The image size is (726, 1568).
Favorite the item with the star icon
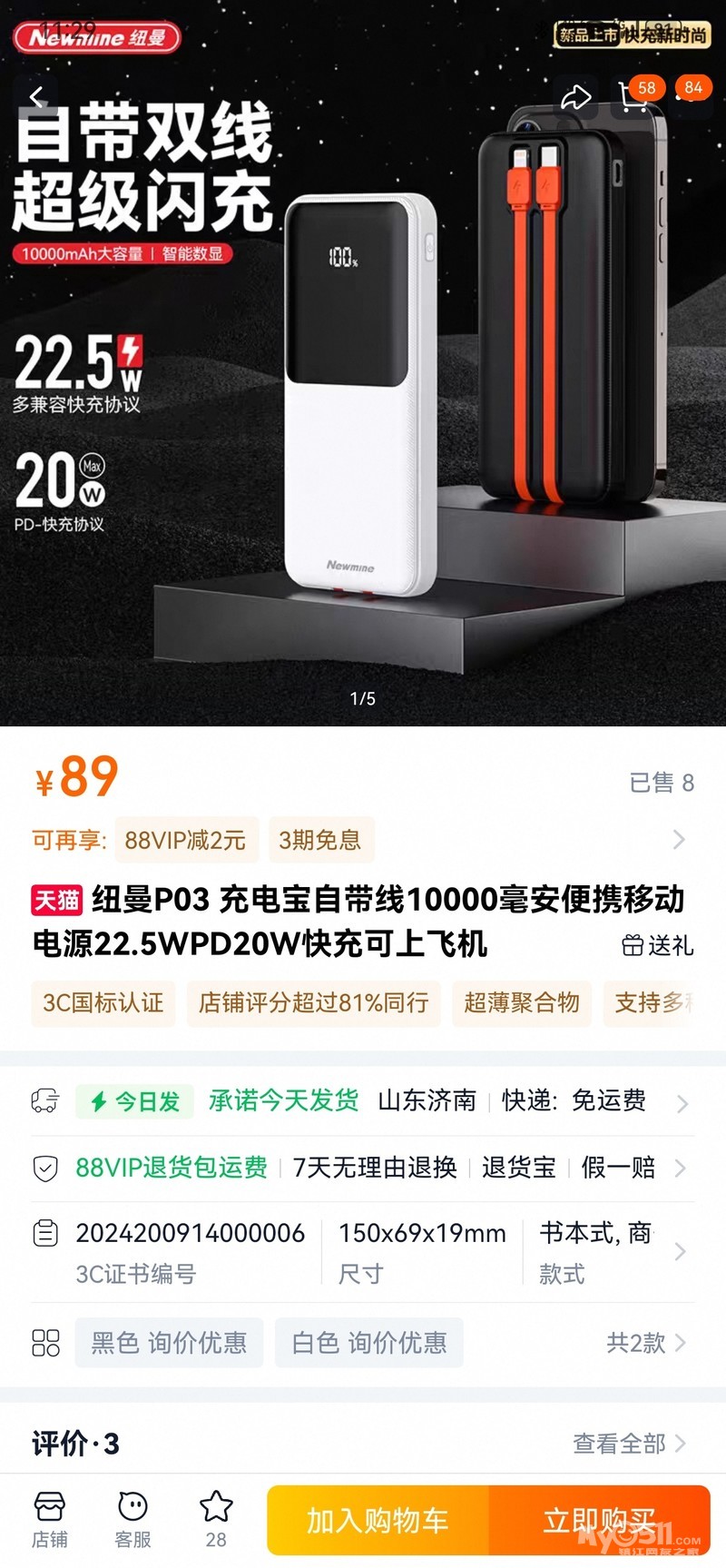coord(216,1519)
